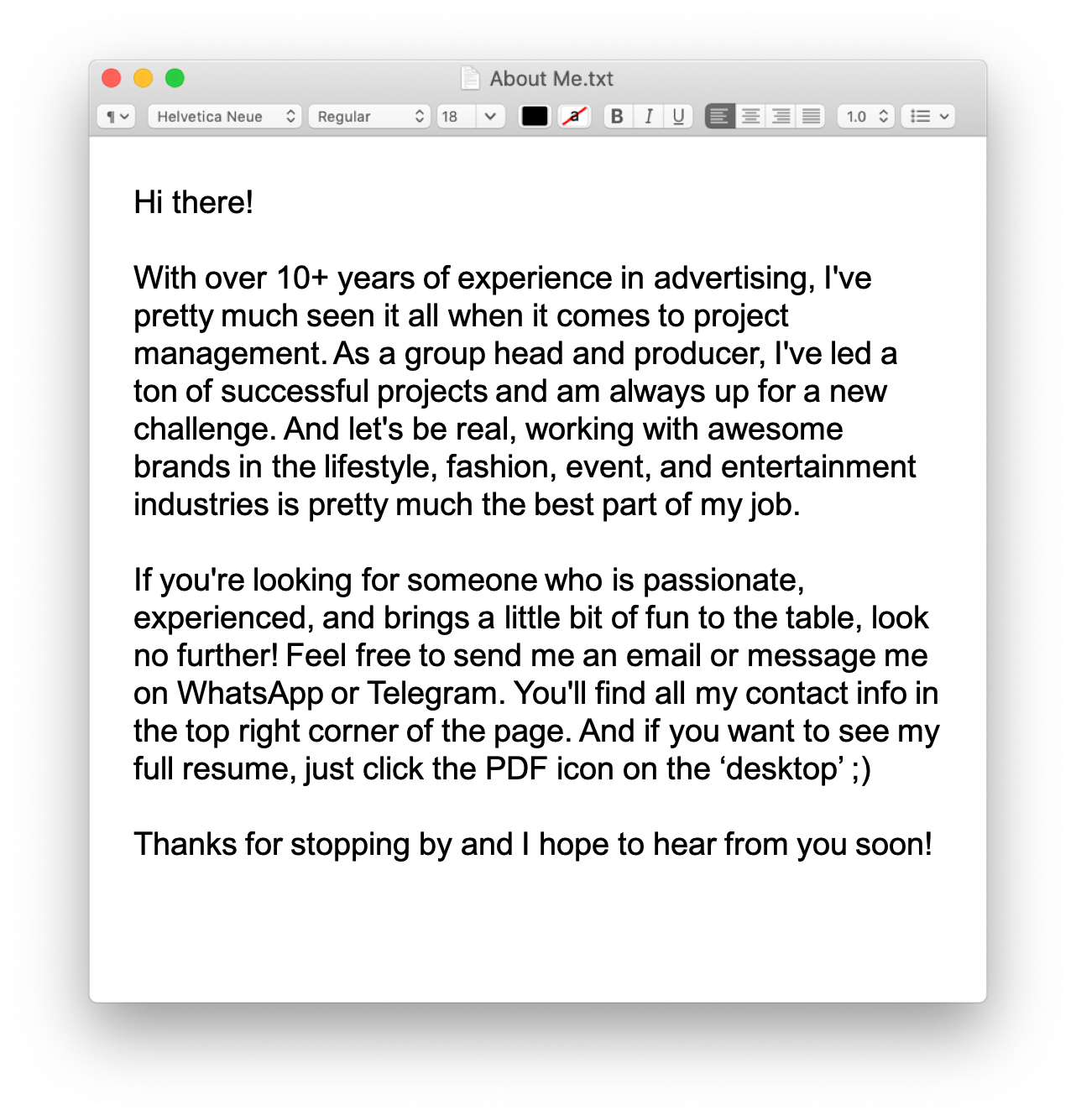Close the About Me.txt window
The height and width of the screenshot is (1120, 1076).
[111, 78]
